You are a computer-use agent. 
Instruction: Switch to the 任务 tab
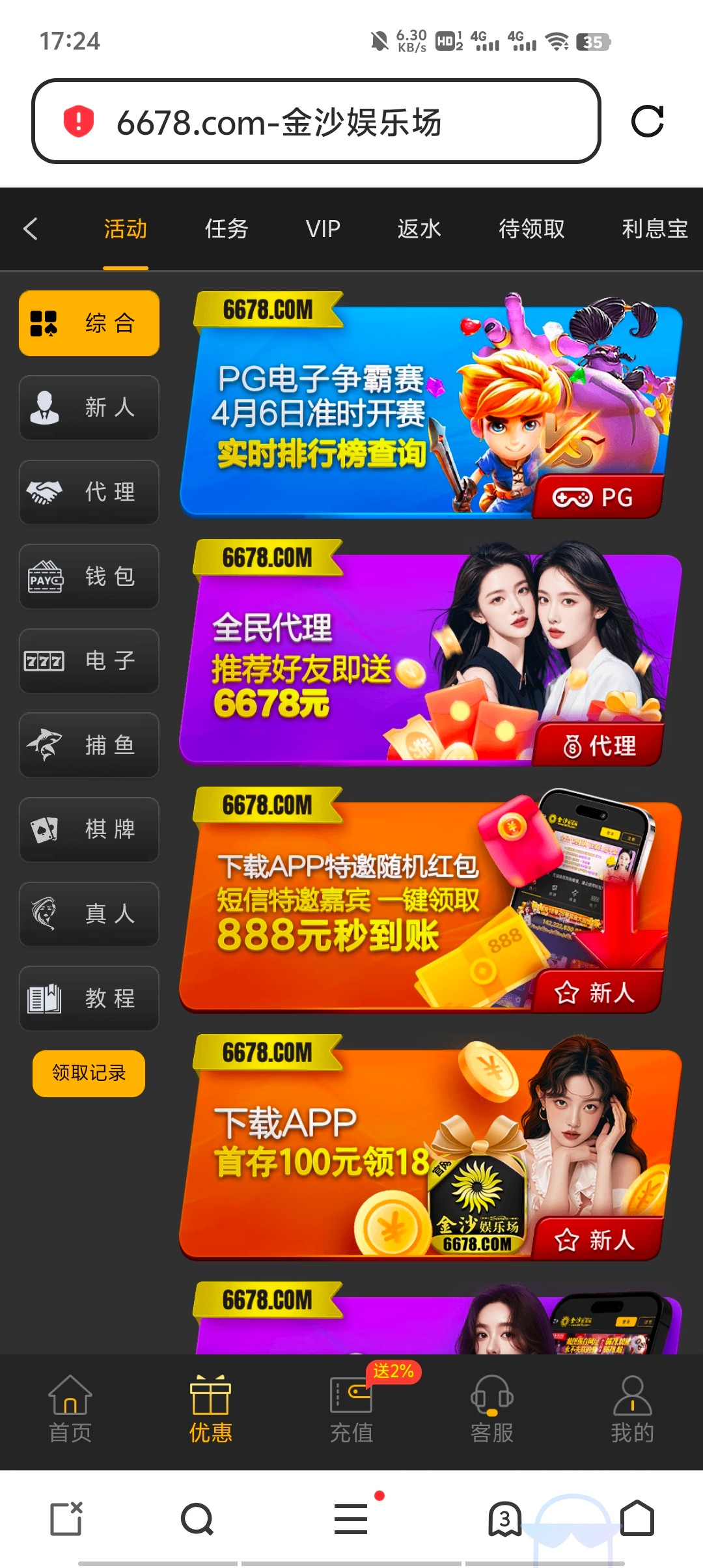(227, 229)
